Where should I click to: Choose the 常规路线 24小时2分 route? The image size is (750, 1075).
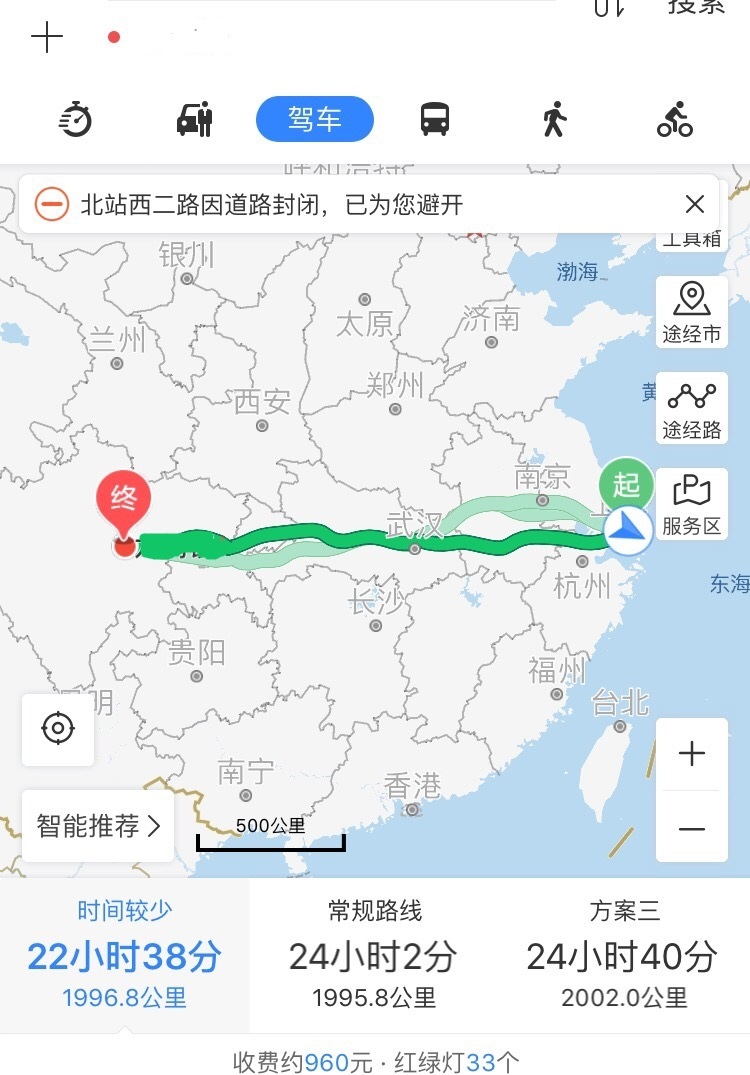[x=374, y=955]
